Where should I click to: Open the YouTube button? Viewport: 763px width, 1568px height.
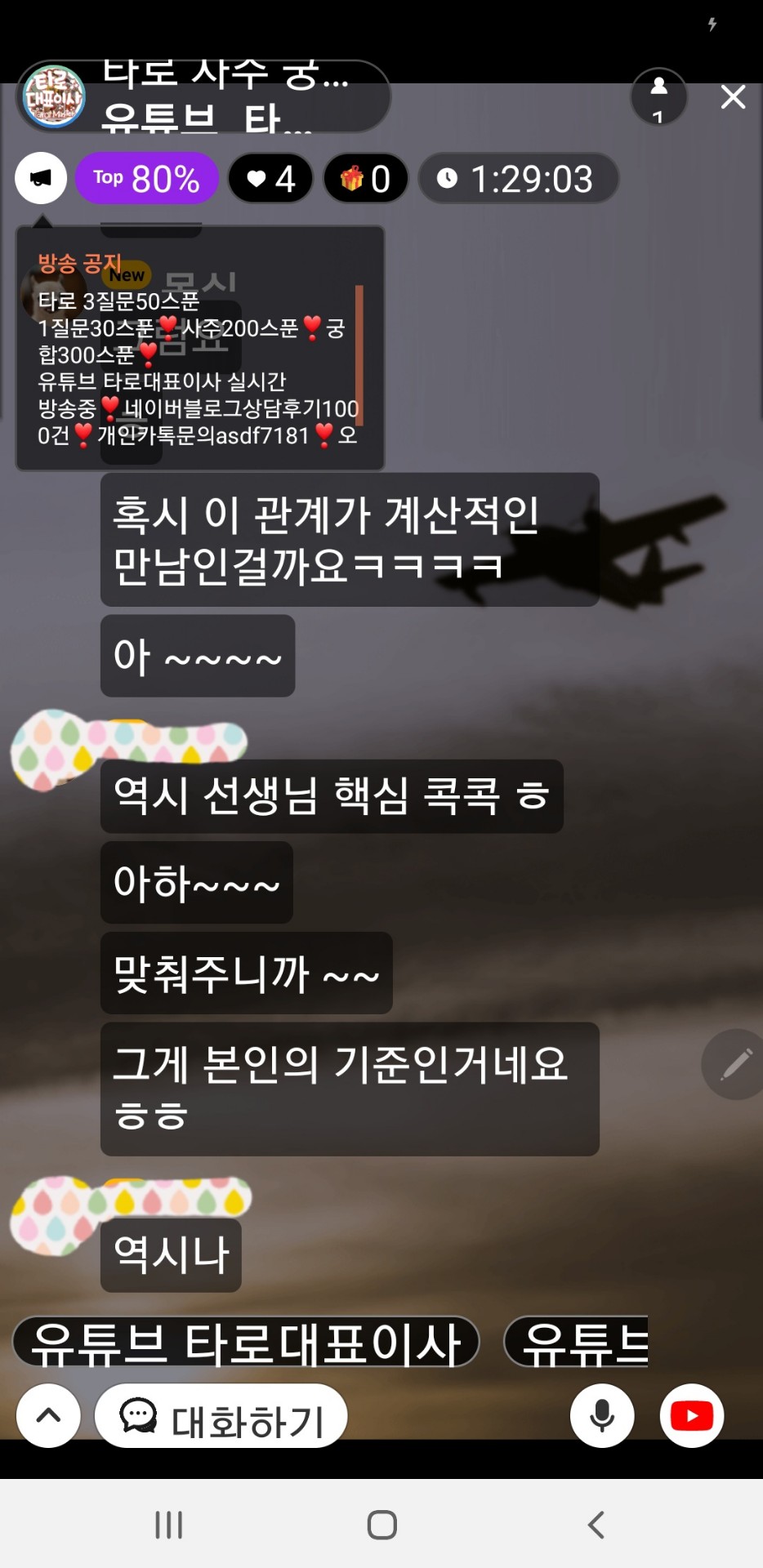coord(692,1415)
